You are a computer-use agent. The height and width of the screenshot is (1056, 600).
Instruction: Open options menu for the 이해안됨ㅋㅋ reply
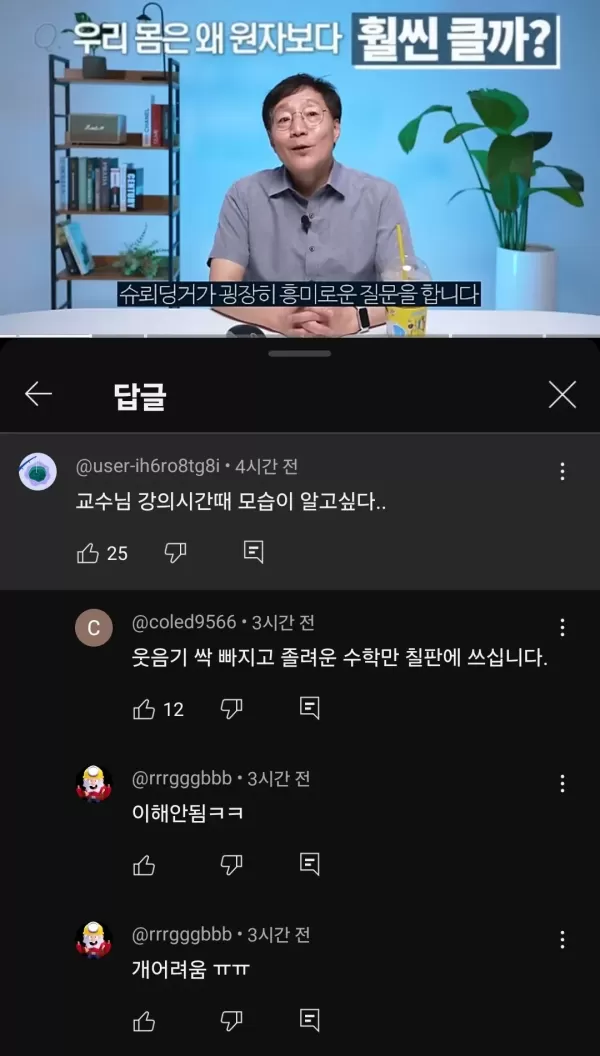[562, 783]
